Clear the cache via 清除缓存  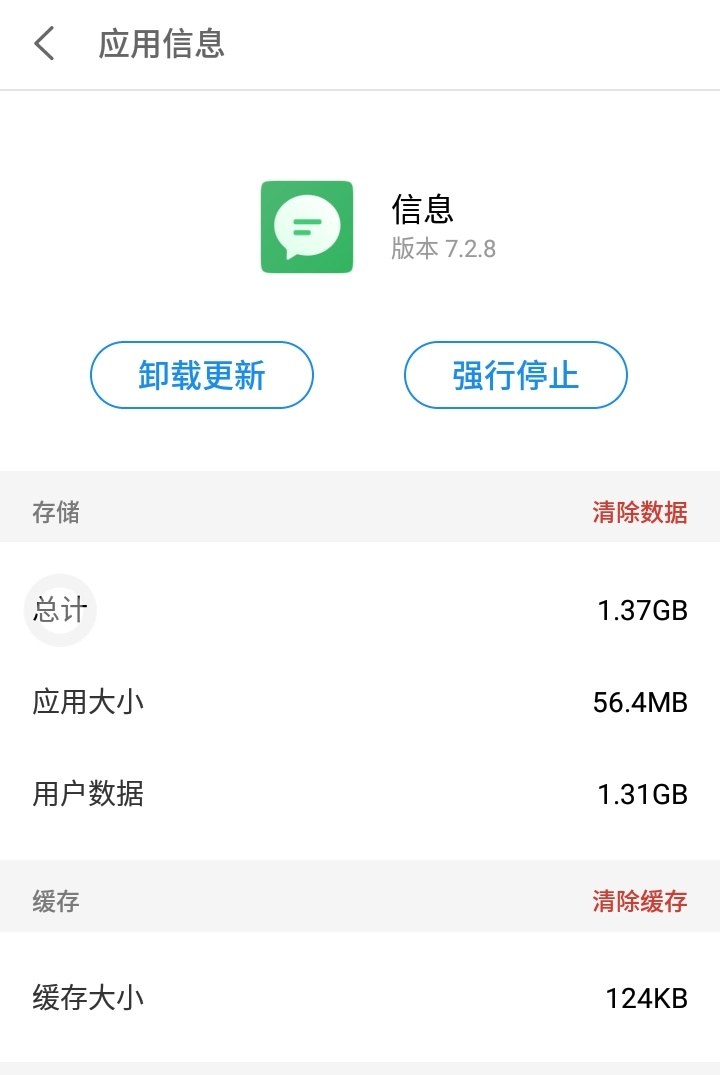(639, 901)
